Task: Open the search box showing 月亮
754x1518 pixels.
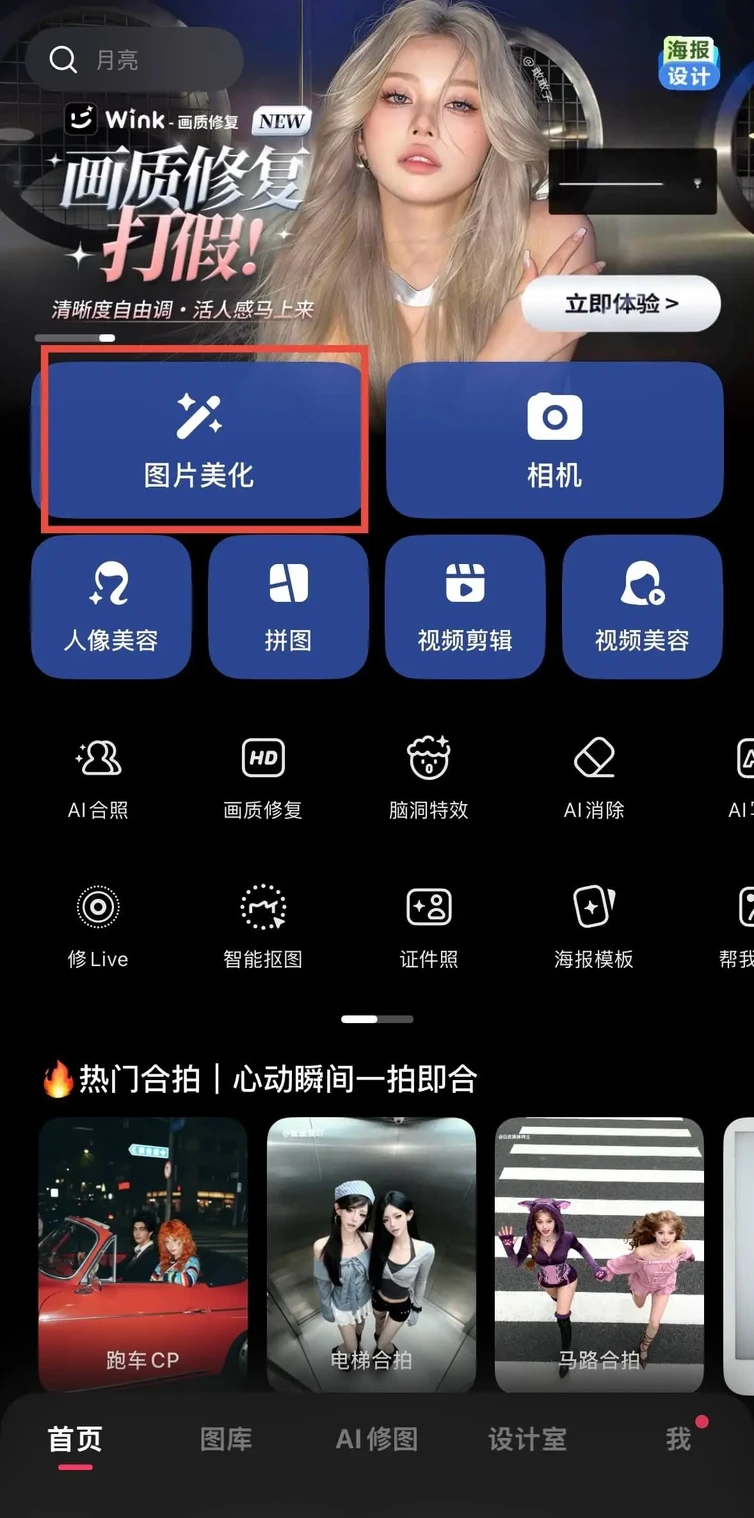Action: point(134,60)
